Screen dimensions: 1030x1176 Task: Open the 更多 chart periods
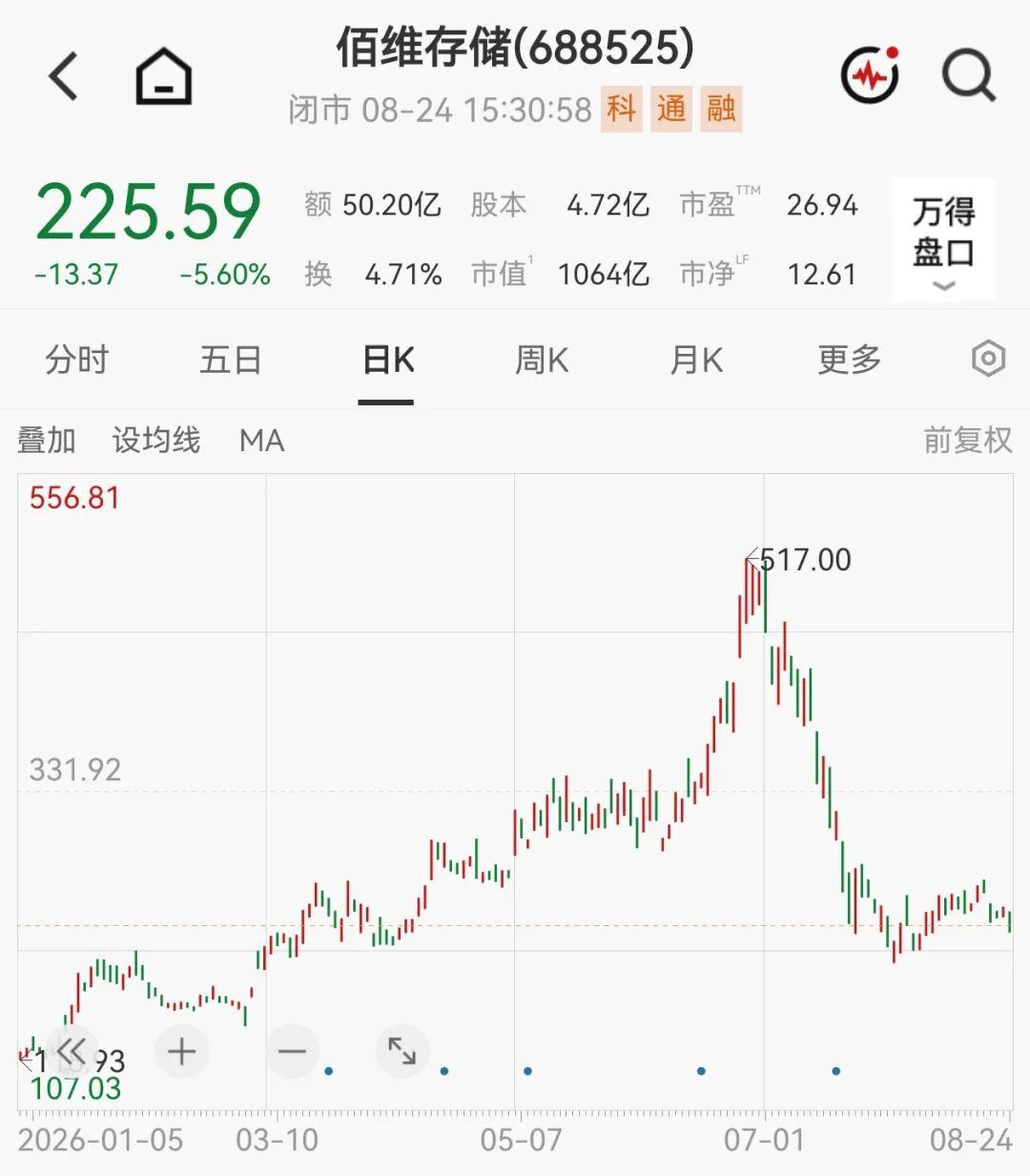849,361
